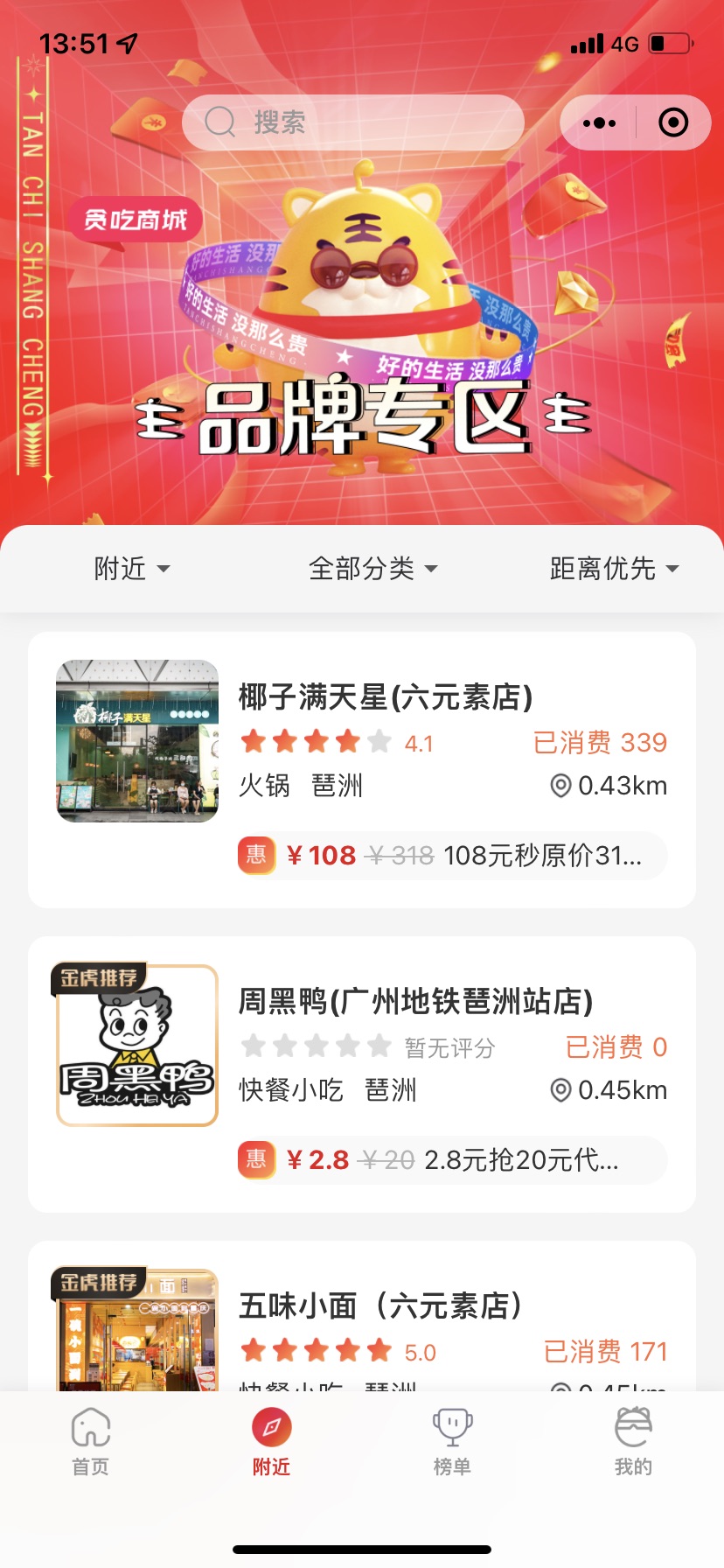Open the mini program three-dot menu
The height and width of the screenshot is (1568, 724).
(599, 123)
